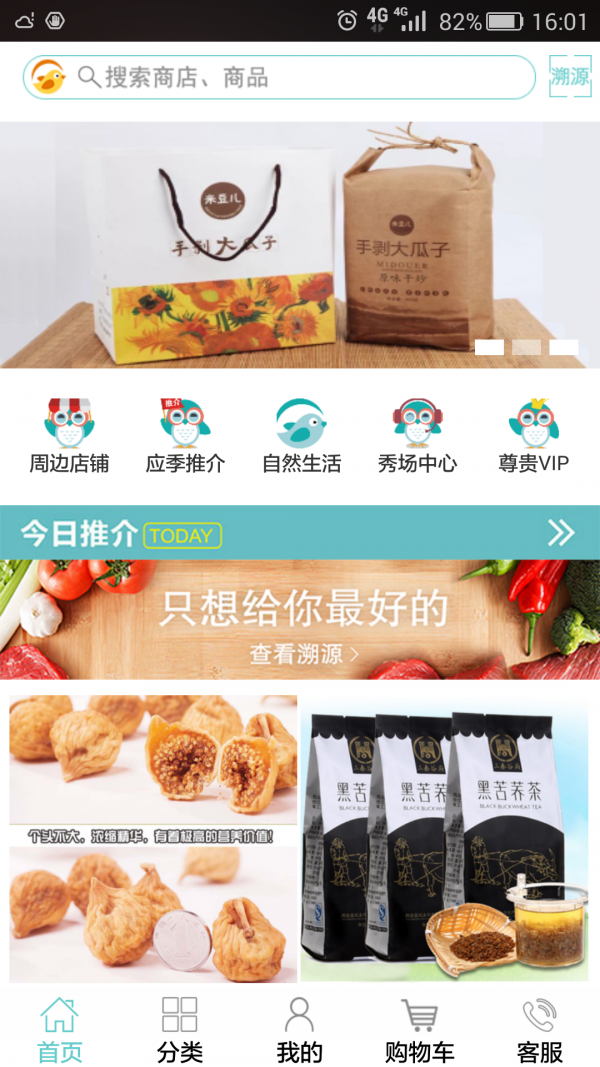The width and height of the screenshot is (600, 1067).
Task: Switch to the 我的 tab
Action: pyautogui.click(x=299, y=1030)
